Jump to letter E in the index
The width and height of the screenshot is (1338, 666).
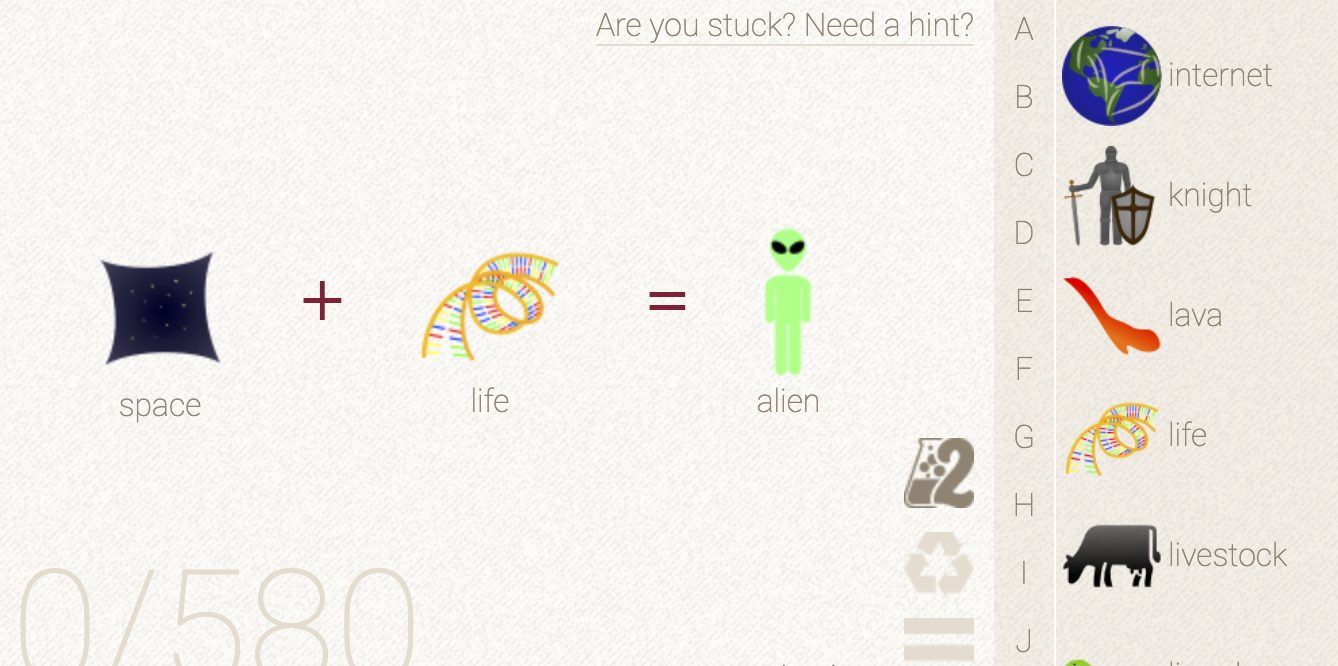(1024, 301)
